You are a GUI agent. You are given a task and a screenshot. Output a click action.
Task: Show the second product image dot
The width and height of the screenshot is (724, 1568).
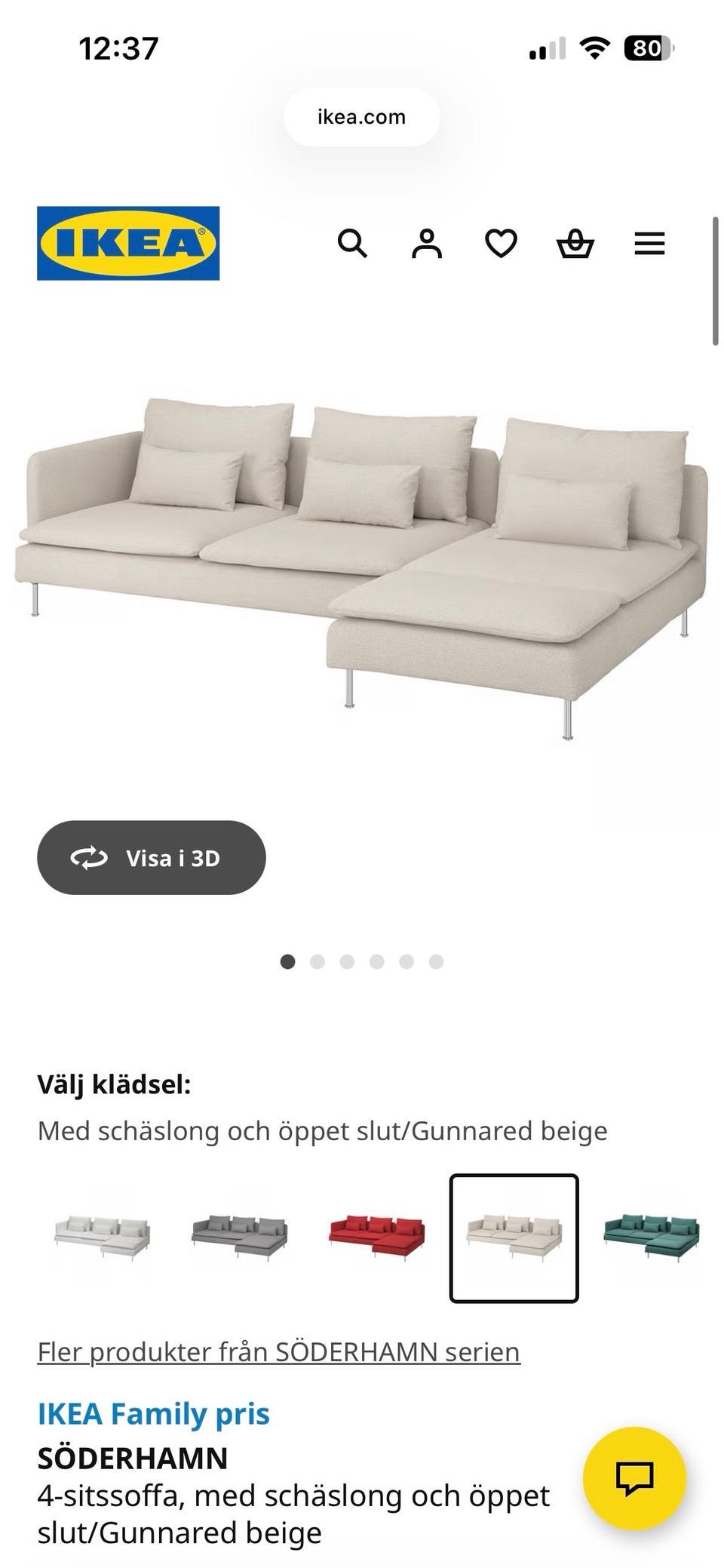point(318,961)
